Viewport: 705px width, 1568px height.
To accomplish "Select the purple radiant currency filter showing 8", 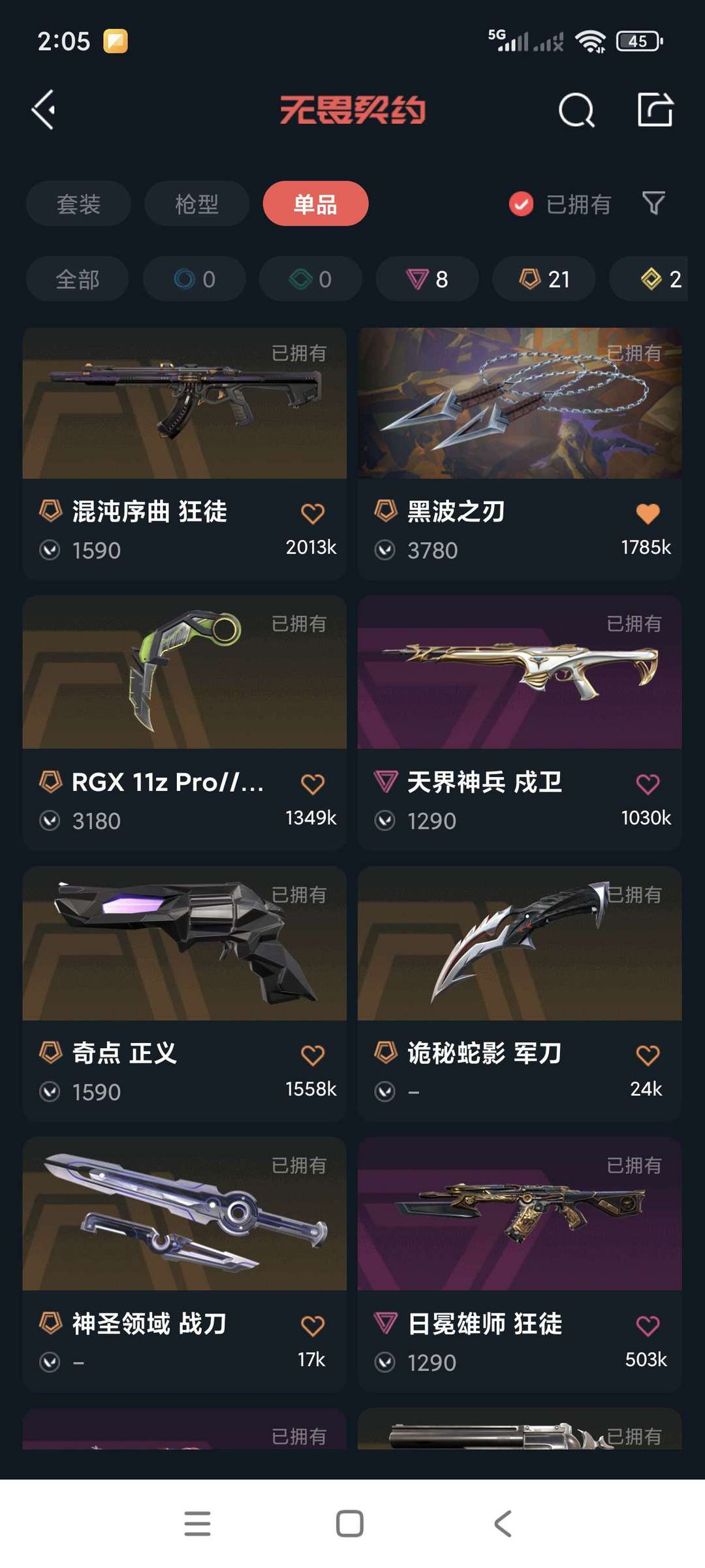I will (x=426, y=279).
